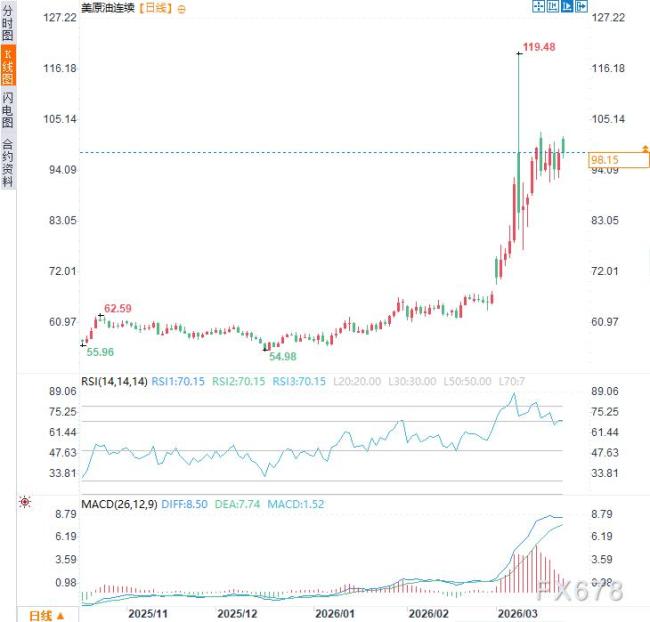Select the K线图 tab
This screenshot has height=622, width=650.
point(8,65)
